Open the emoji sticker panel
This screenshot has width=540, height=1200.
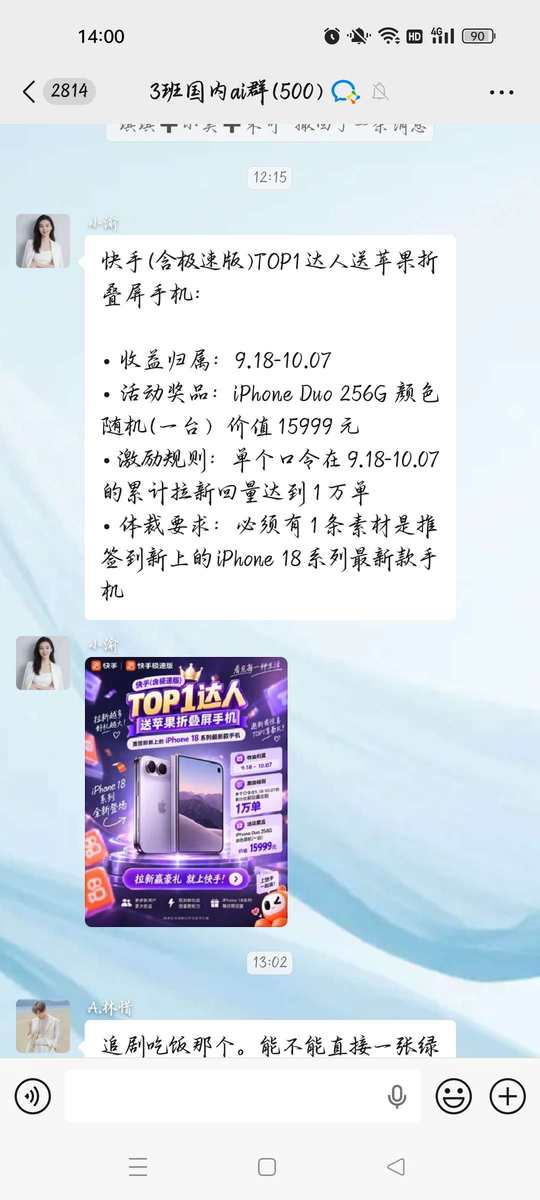[453, 1096]
